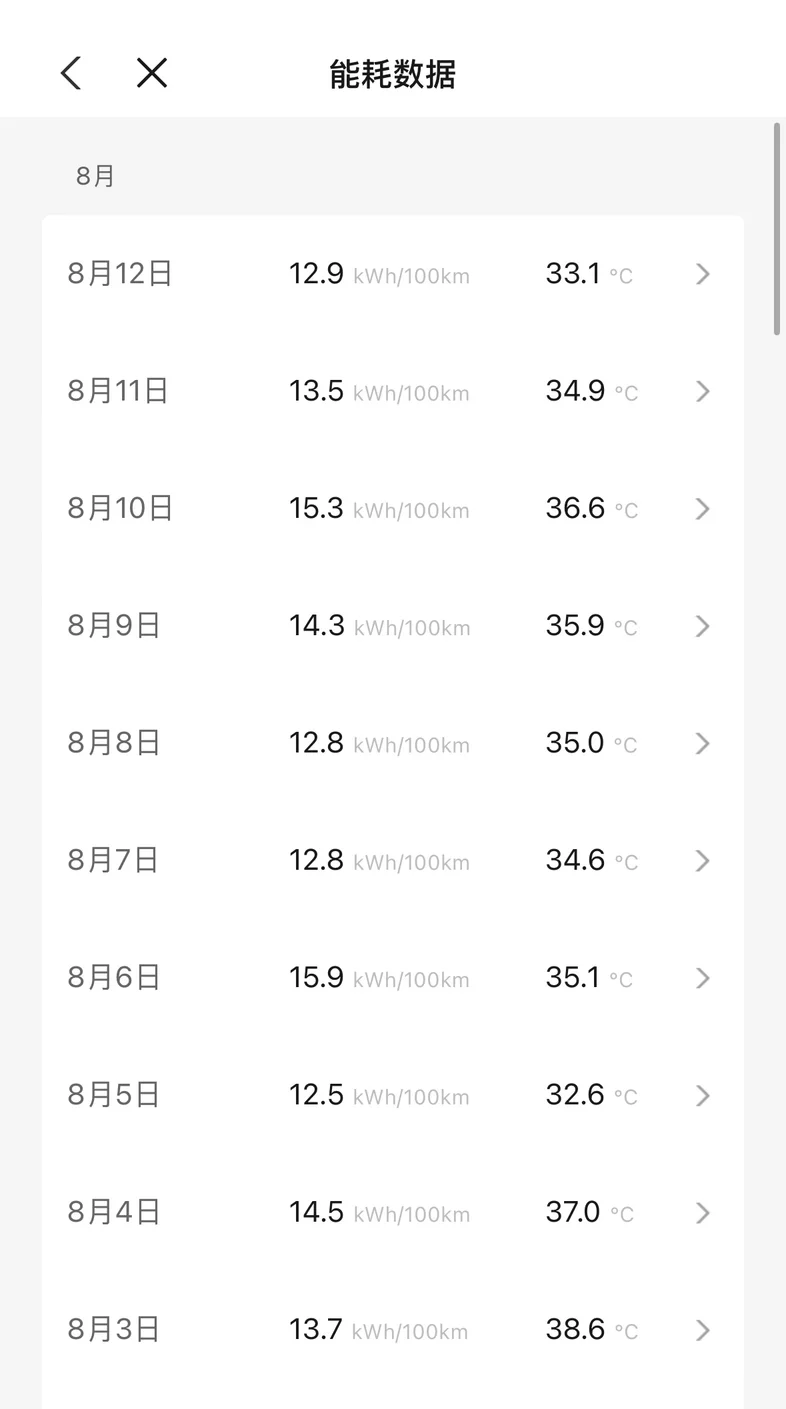The width and height of the screenshot is (786, 1409).
Task: Open the 8月9日 entry
Action: point(393,626)
